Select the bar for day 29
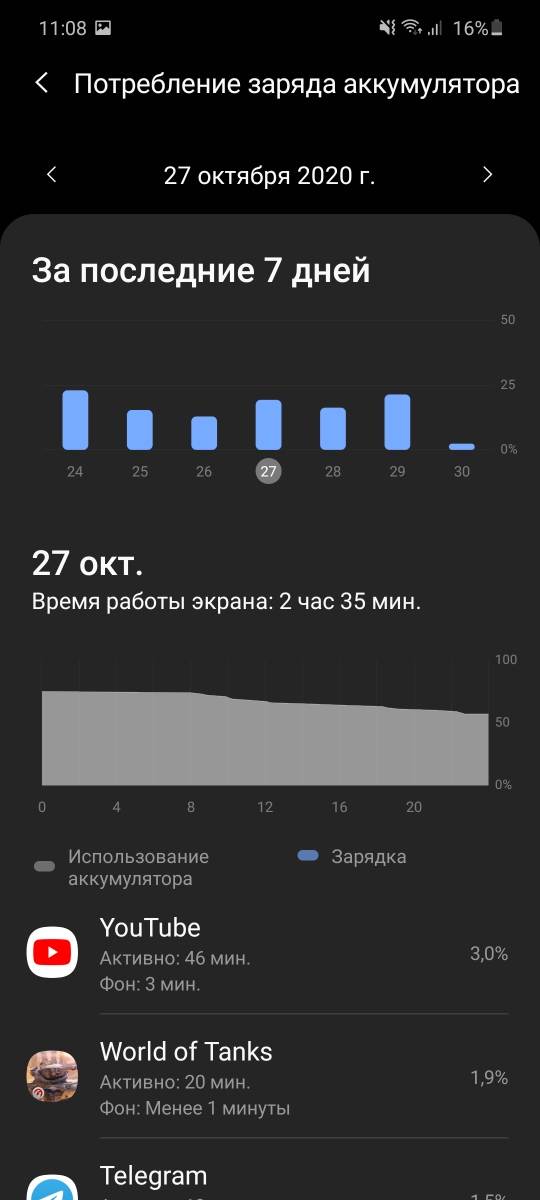The height and width of the screenshot is (1200, 540). (397, 422)
